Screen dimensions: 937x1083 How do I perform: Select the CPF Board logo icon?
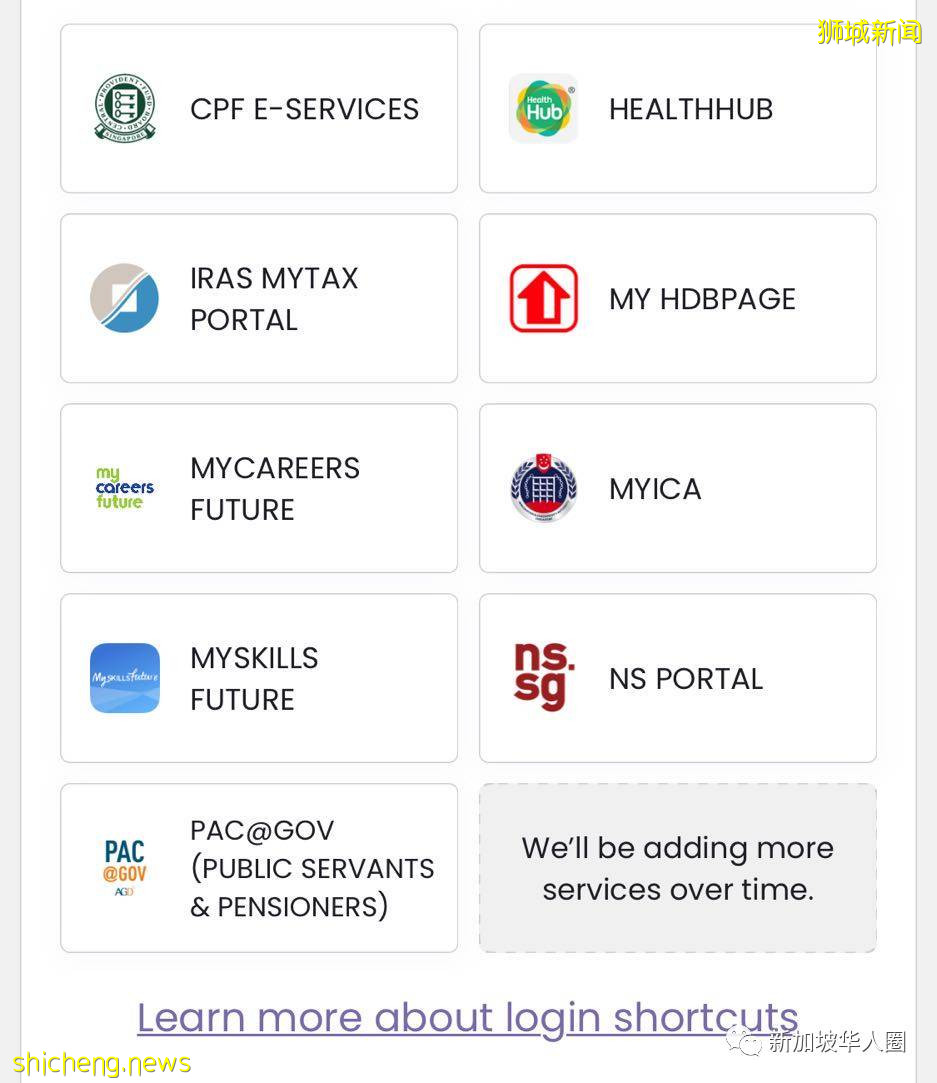[x=123, y=107]
